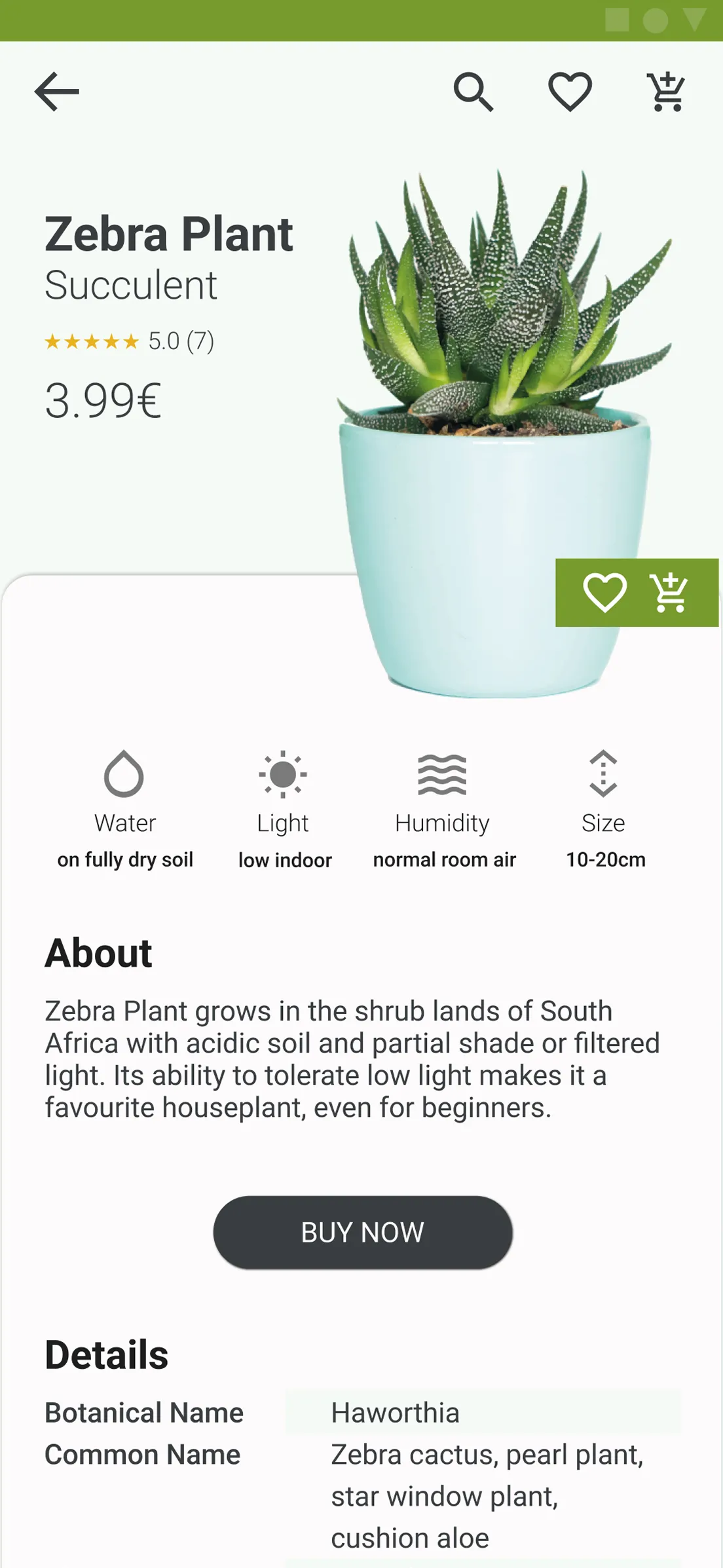The height and width of the screenshot is (1568, 723).
Task: Add Zebra Plant to cart via green overlay icon
Action: pyautogui.click(x=669, y=593)
